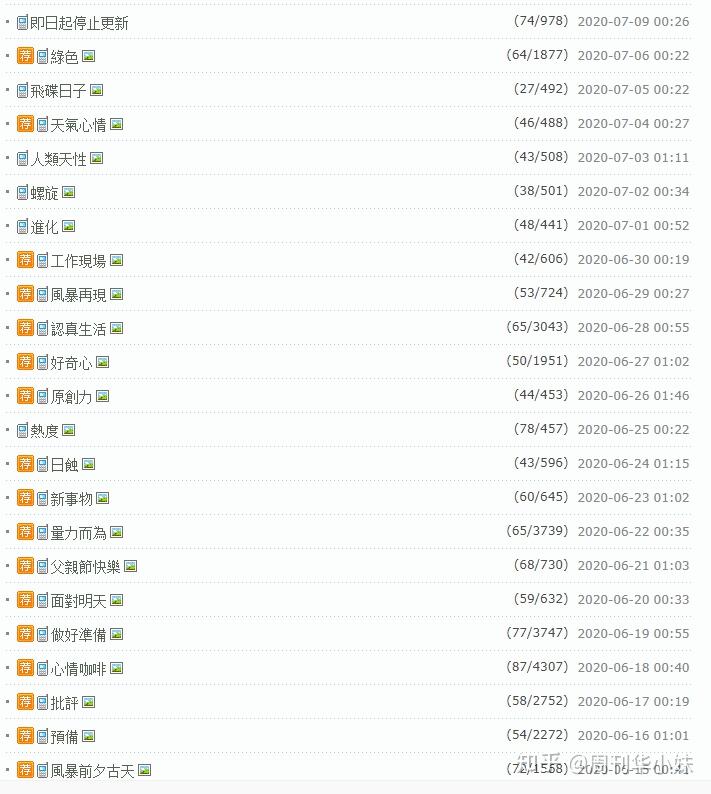
Task: Open the post 即日起停止更新
Action: click(79, 22)
